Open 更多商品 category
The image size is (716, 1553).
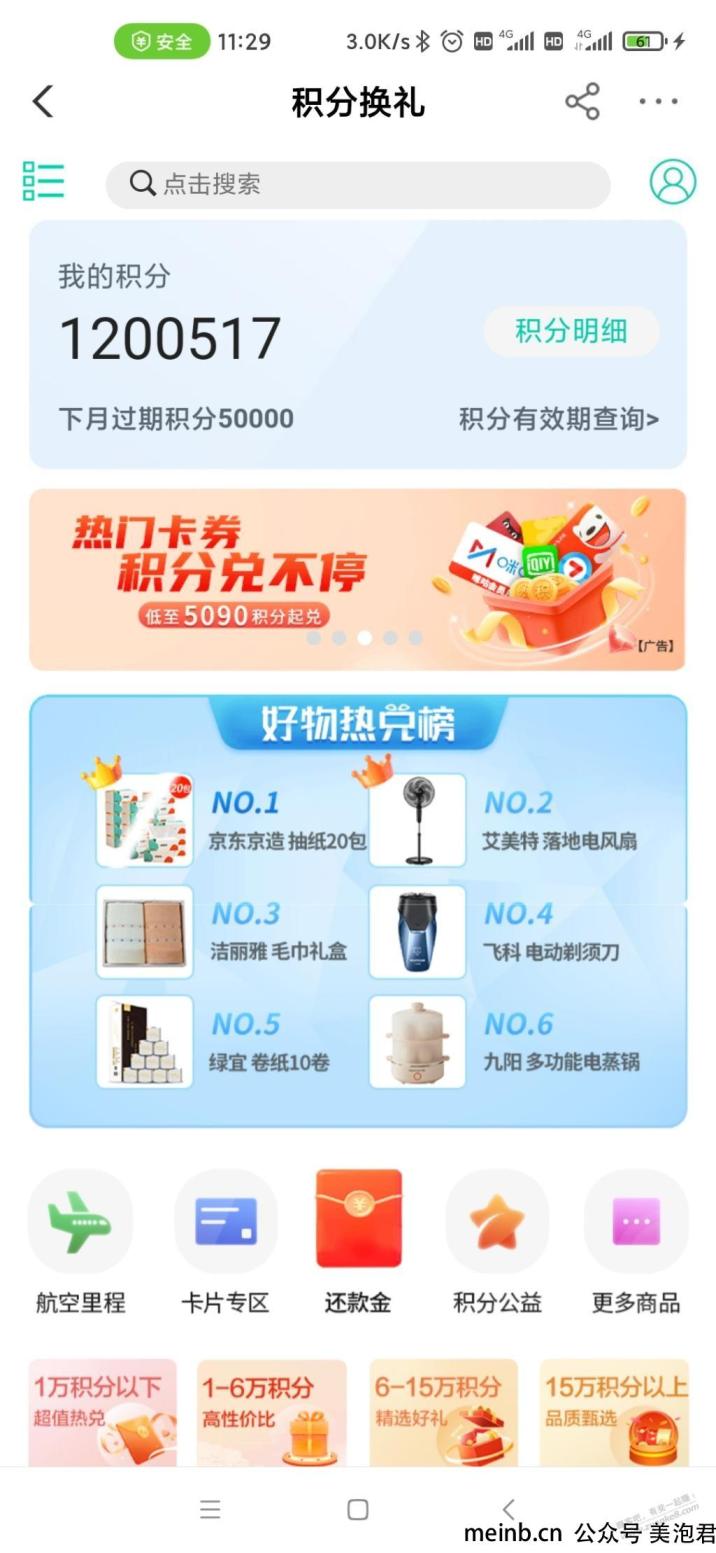tap(636, 1240)
